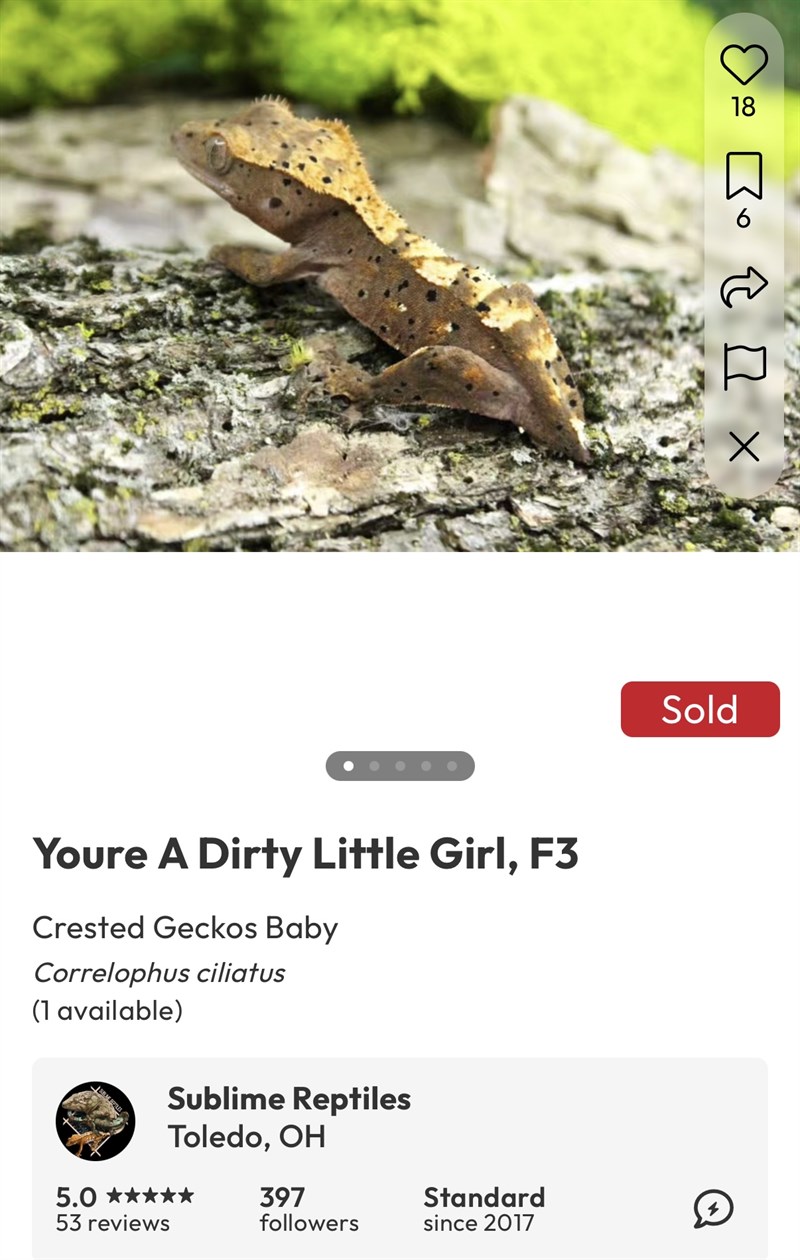
Task: Close the listing view
Action: click(x=743, y=447)
